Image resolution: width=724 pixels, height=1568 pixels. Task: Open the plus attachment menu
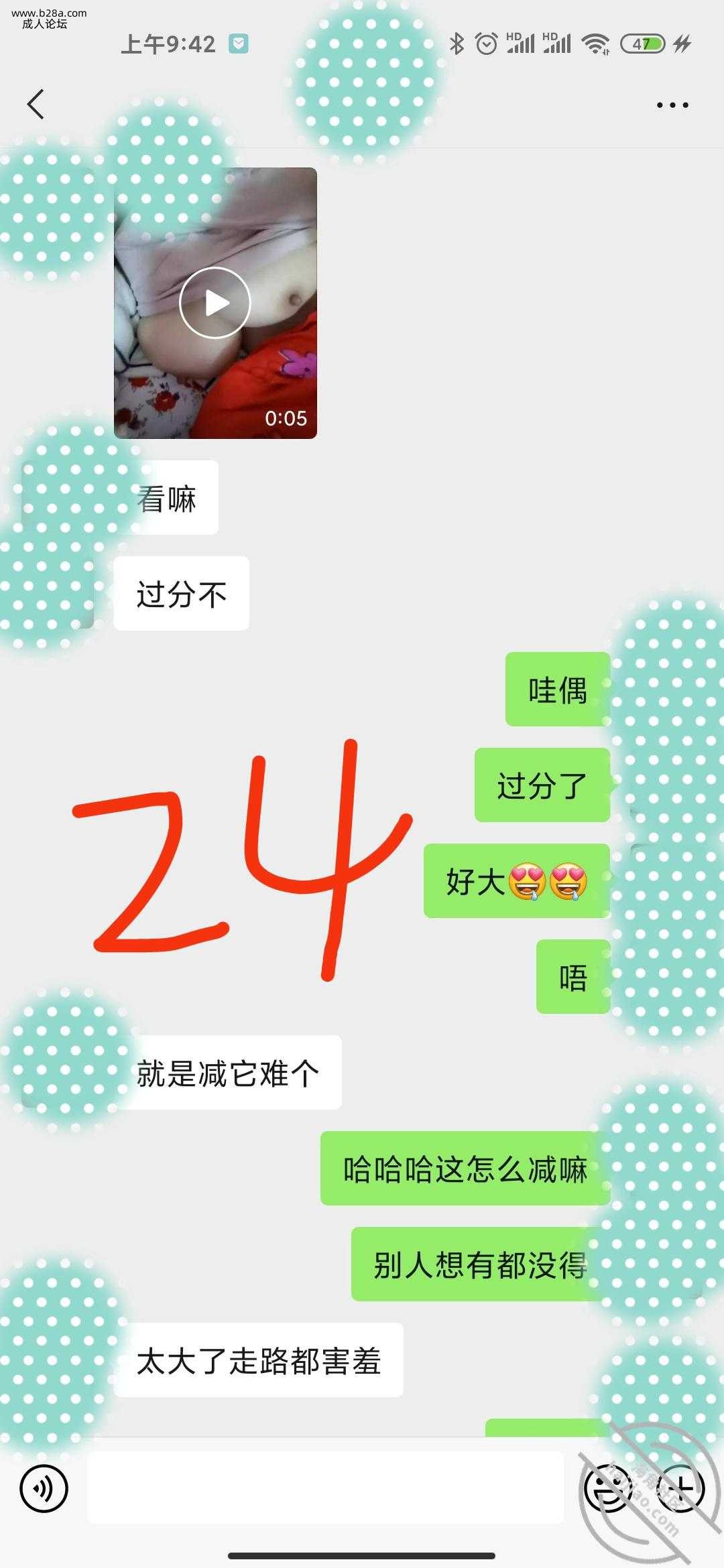pos(681,1489)
